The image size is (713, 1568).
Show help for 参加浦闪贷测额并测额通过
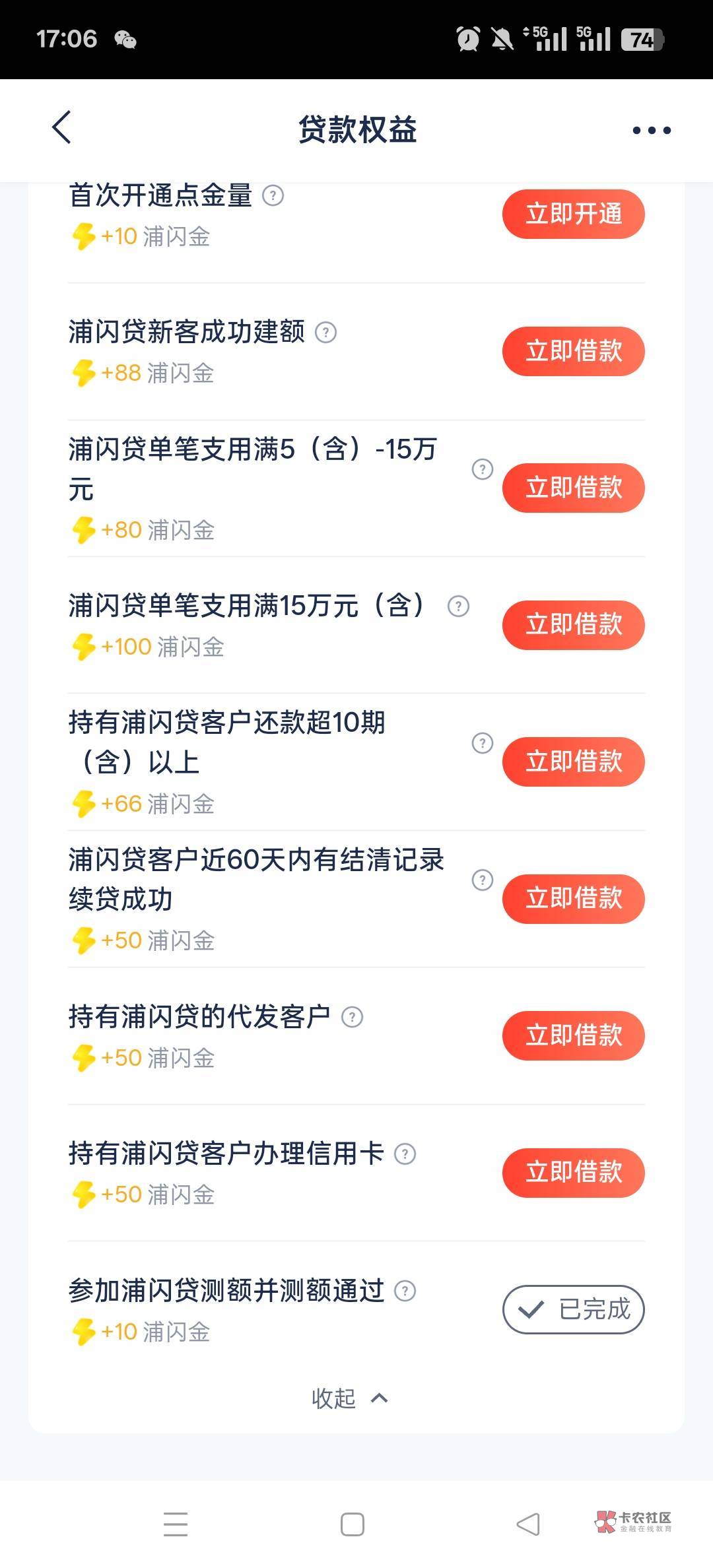pos(405,1291)
